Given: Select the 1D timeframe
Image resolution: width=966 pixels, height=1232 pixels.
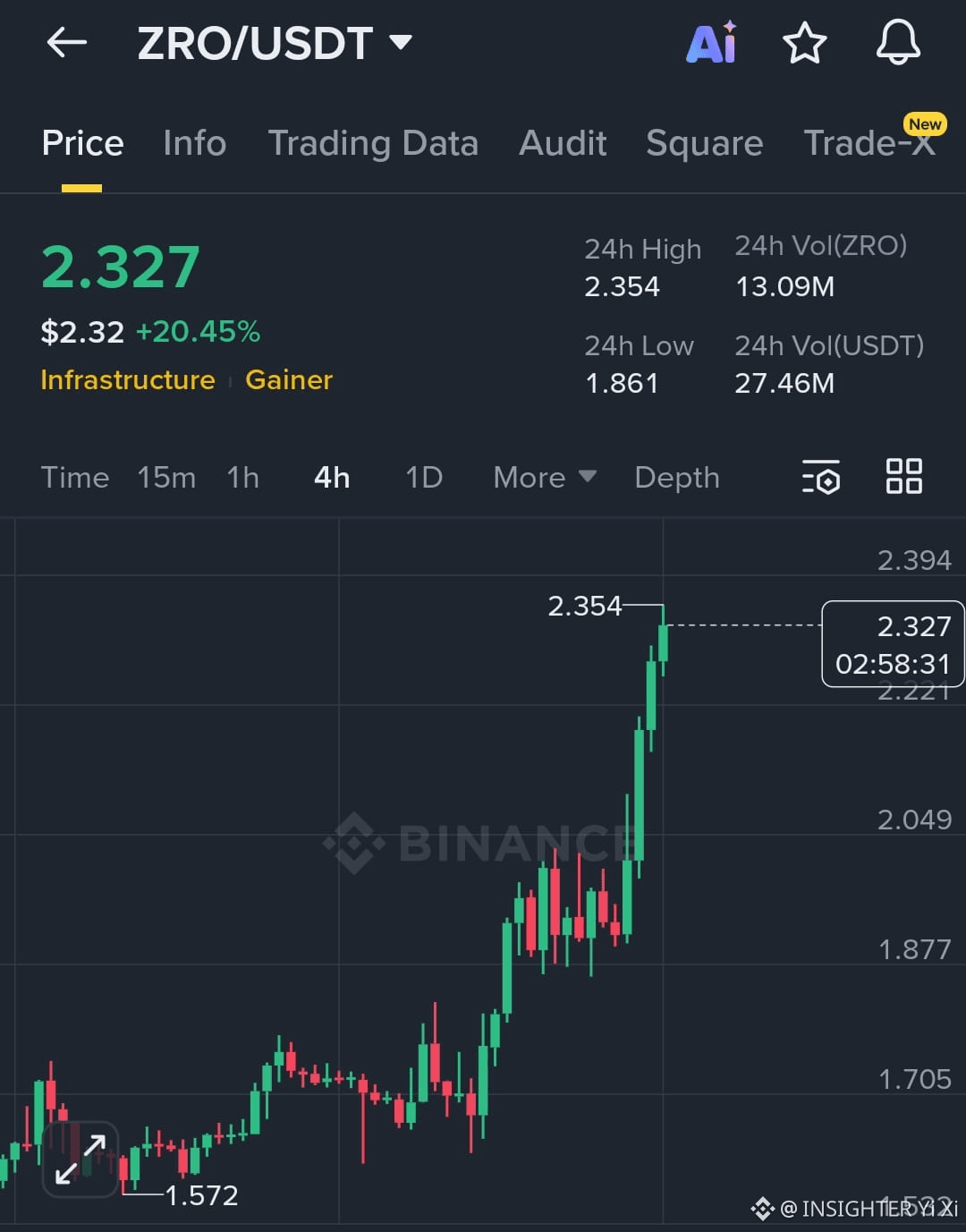Looking at the screenshot, I should [423, 477].
